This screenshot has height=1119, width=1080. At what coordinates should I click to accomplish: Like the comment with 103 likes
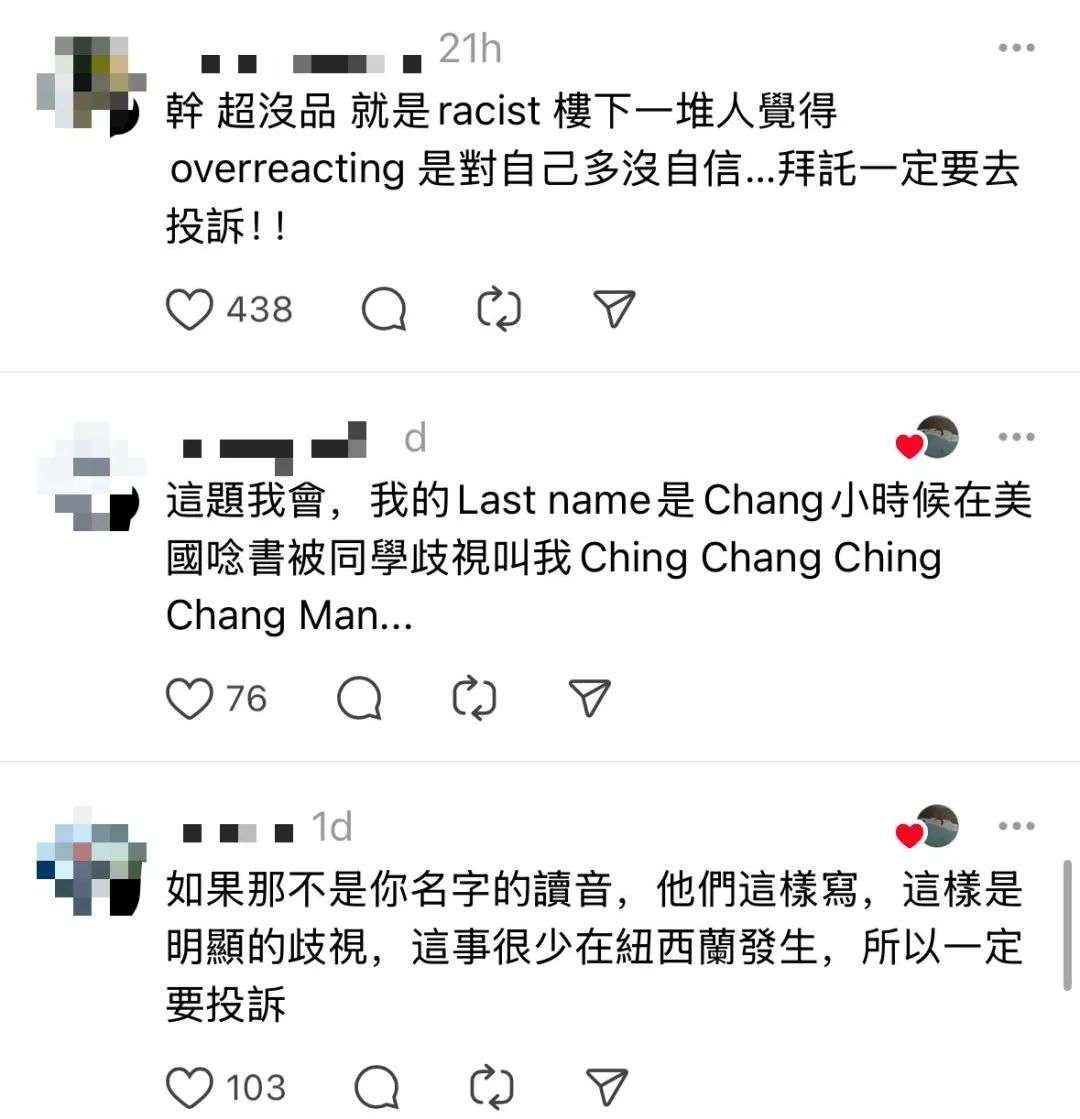coord(189,1087)
